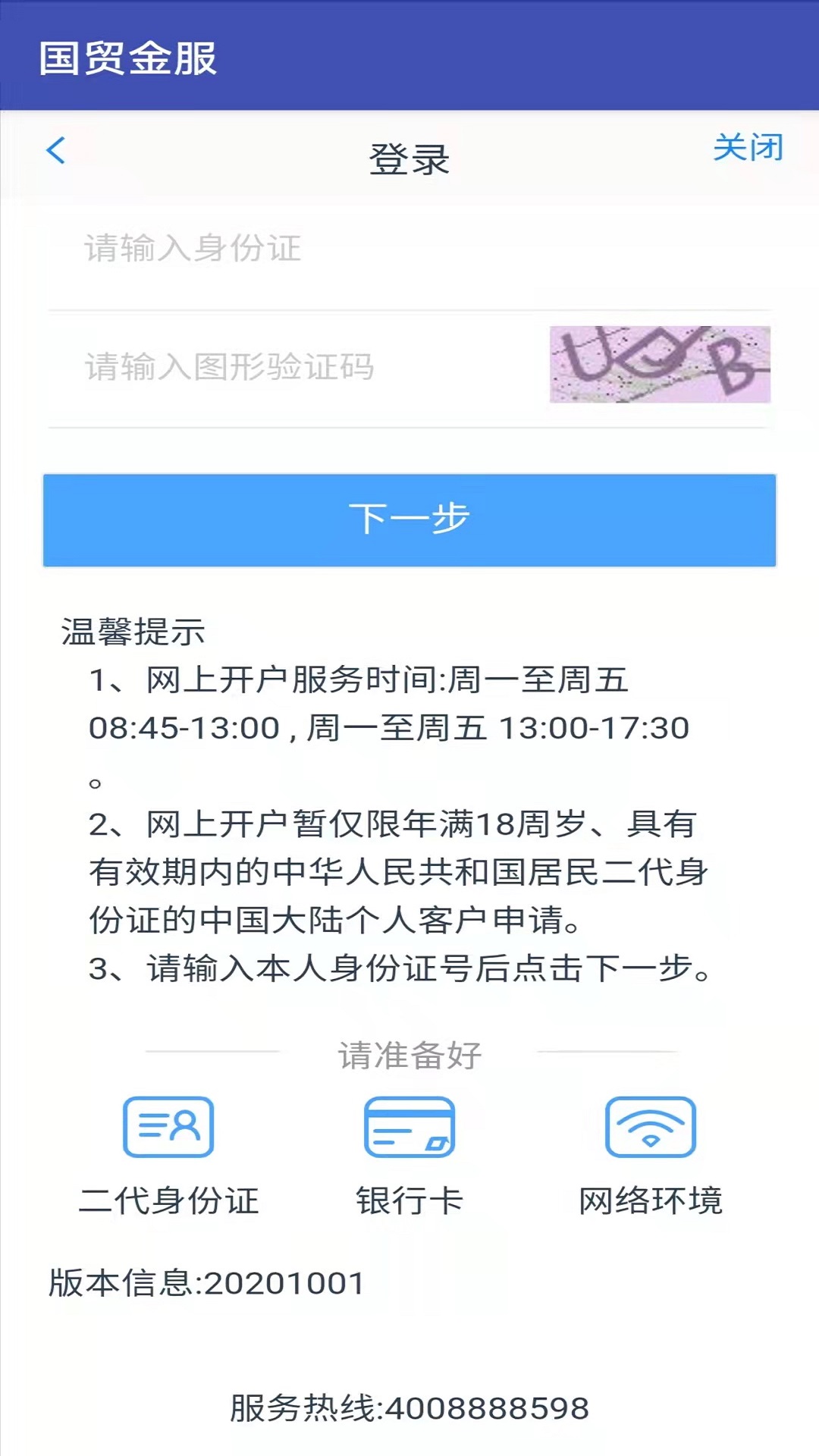Go back using the left arrow

pyautogui.click(x=56, y=150)
